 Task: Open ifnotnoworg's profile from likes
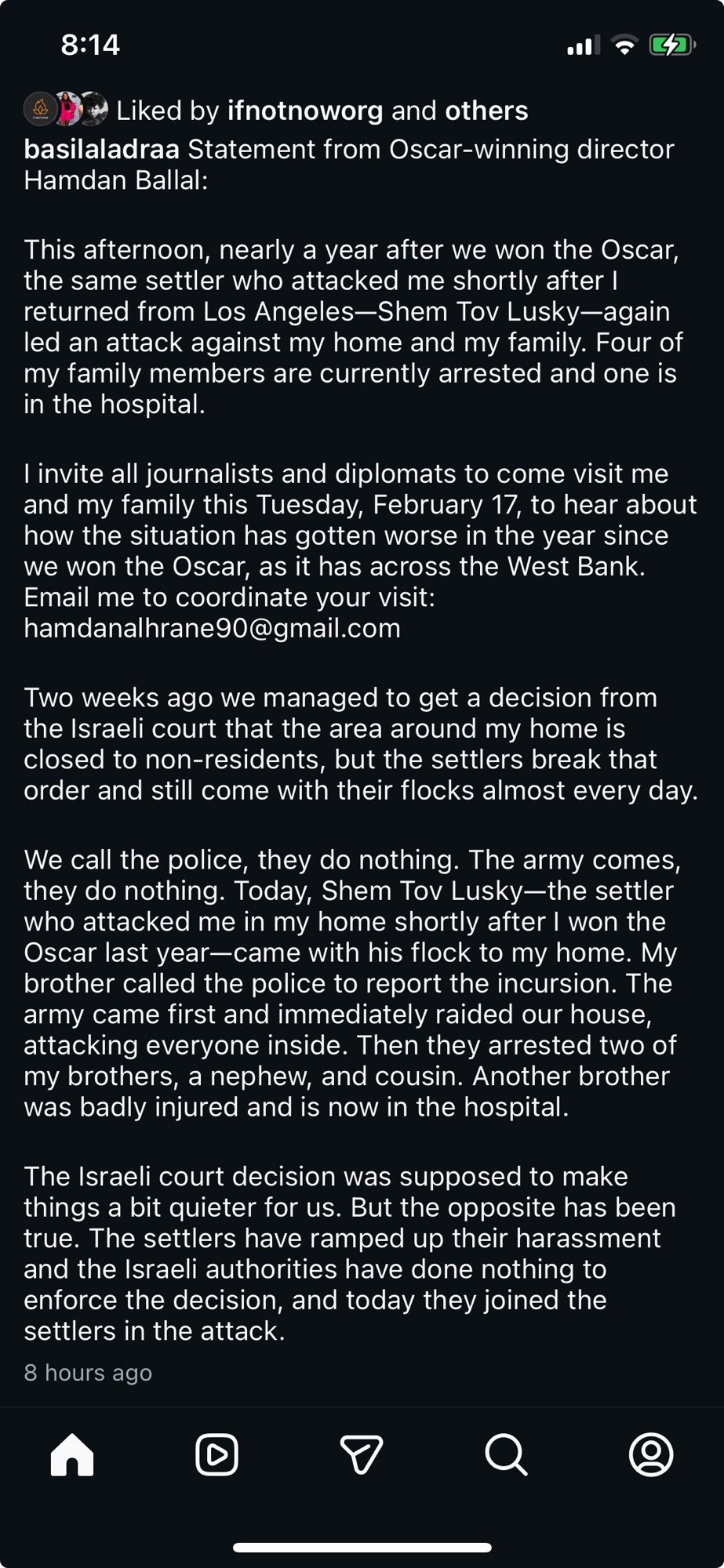(x=305, y=111)
